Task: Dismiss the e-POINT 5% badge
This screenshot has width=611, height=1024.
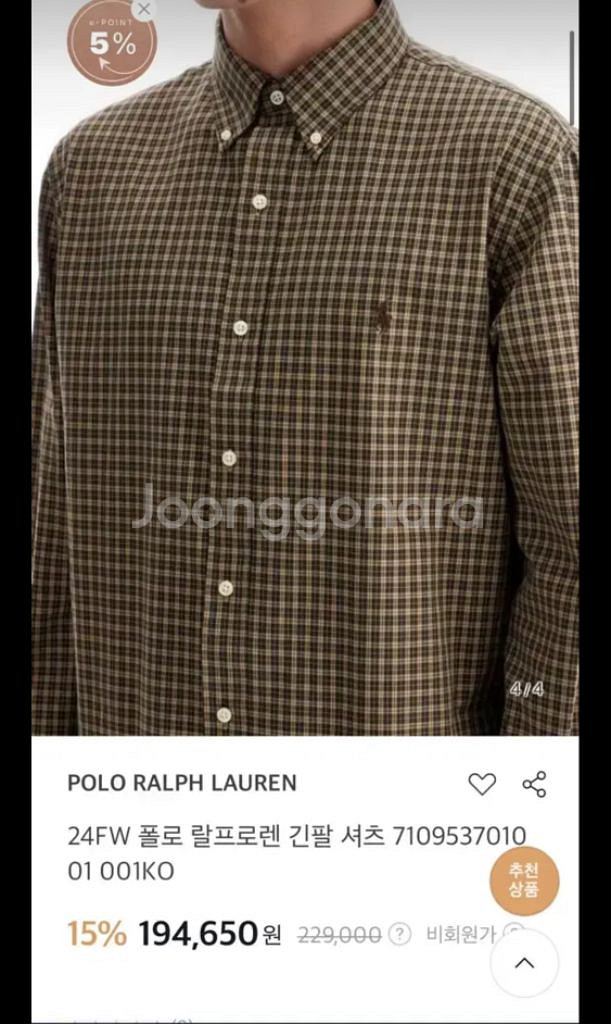Action: 145,9
